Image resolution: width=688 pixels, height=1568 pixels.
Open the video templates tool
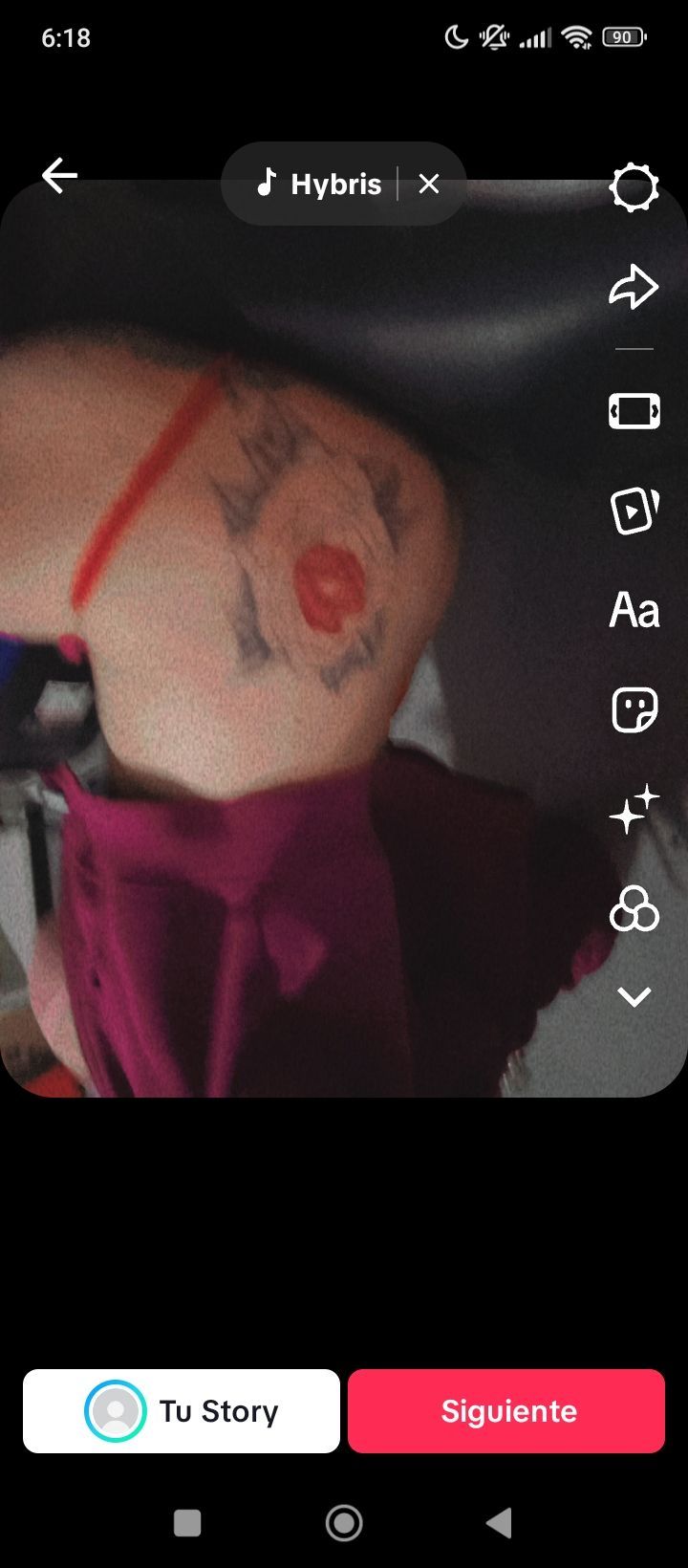point(634,511)
